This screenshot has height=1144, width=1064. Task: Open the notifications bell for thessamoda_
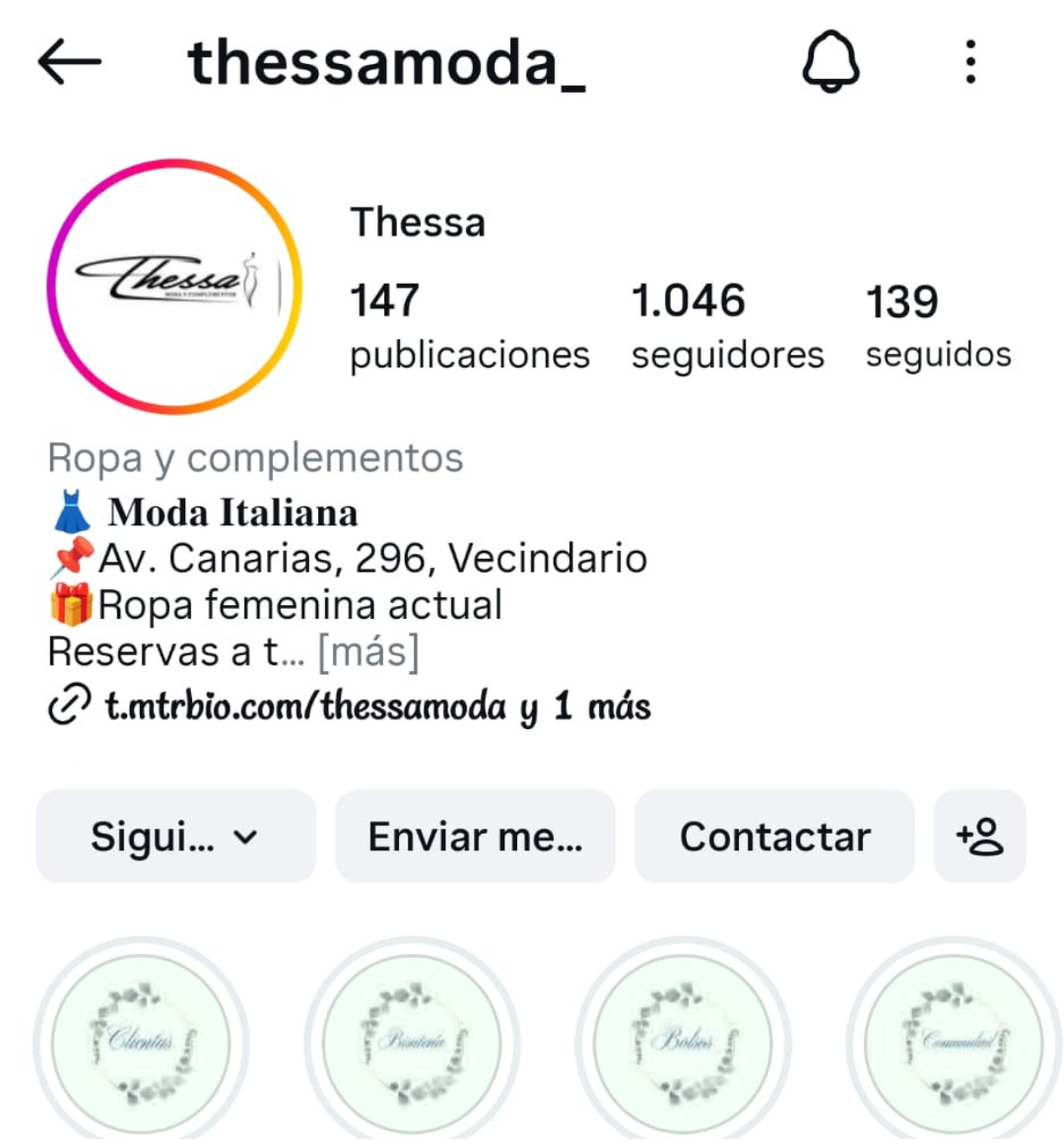coord(831,62)
